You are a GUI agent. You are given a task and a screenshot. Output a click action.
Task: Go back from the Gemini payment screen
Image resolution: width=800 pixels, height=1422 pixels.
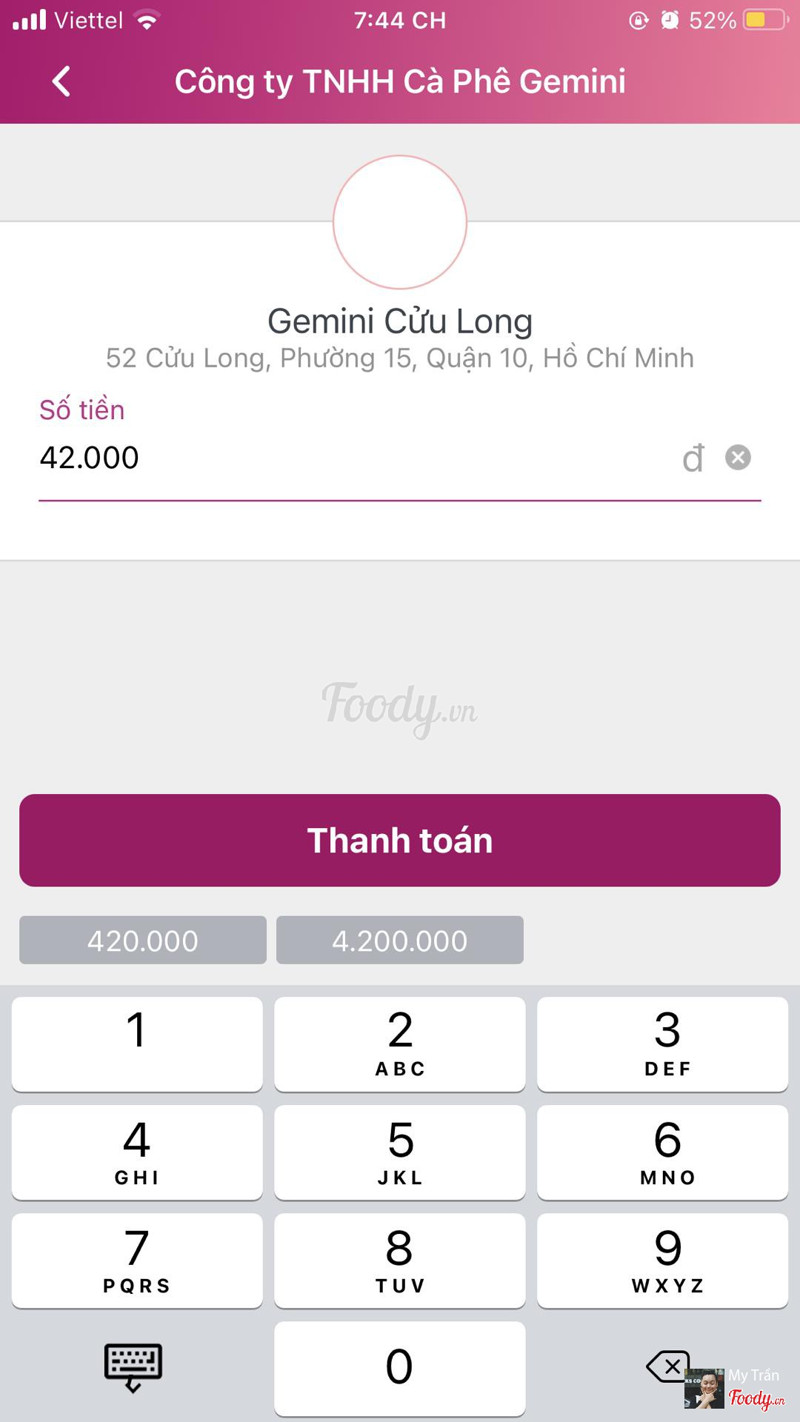point(62,81)
